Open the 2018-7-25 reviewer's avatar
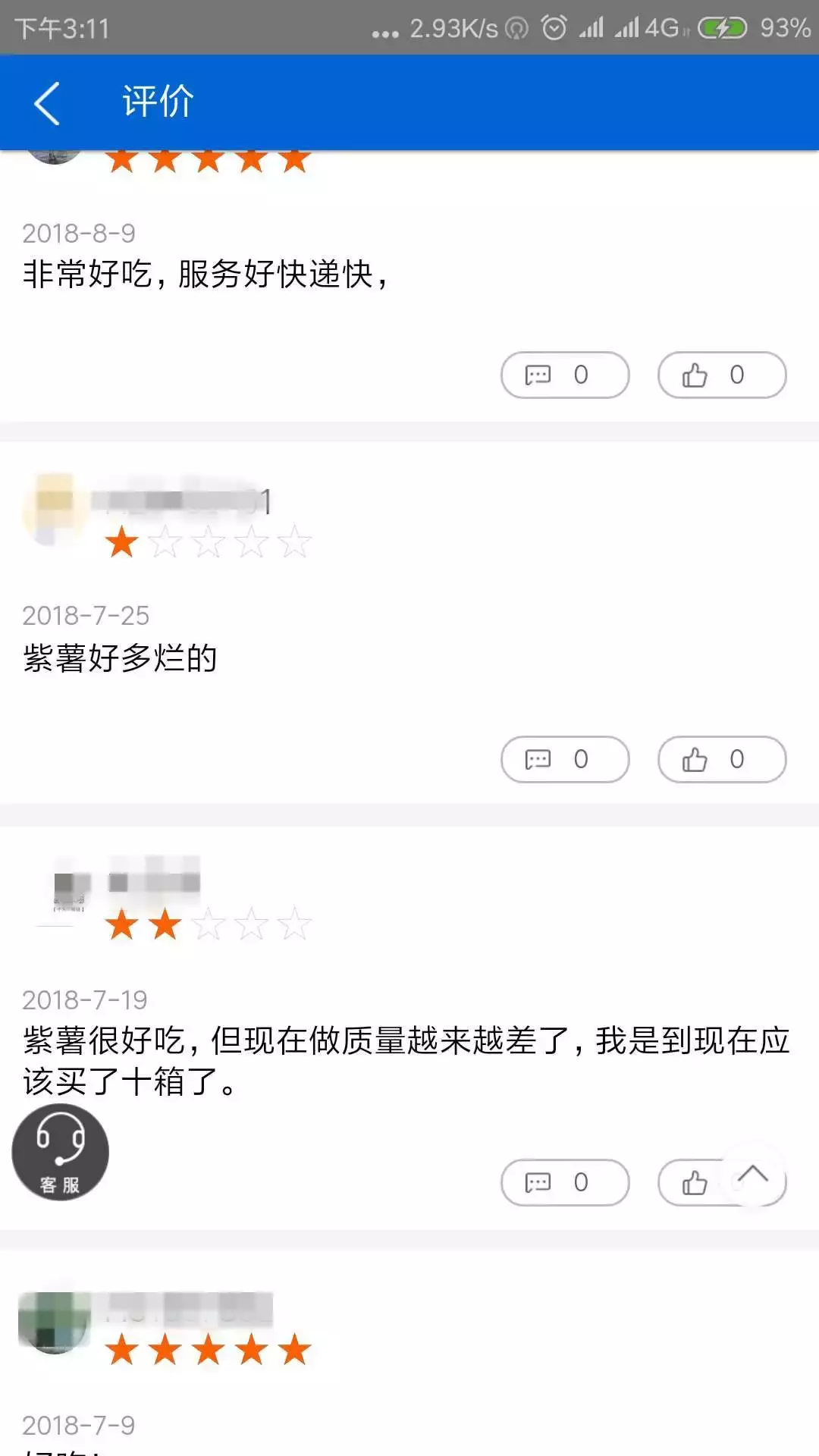This screenshot has height=1456, width=819. tap(54, 510)
